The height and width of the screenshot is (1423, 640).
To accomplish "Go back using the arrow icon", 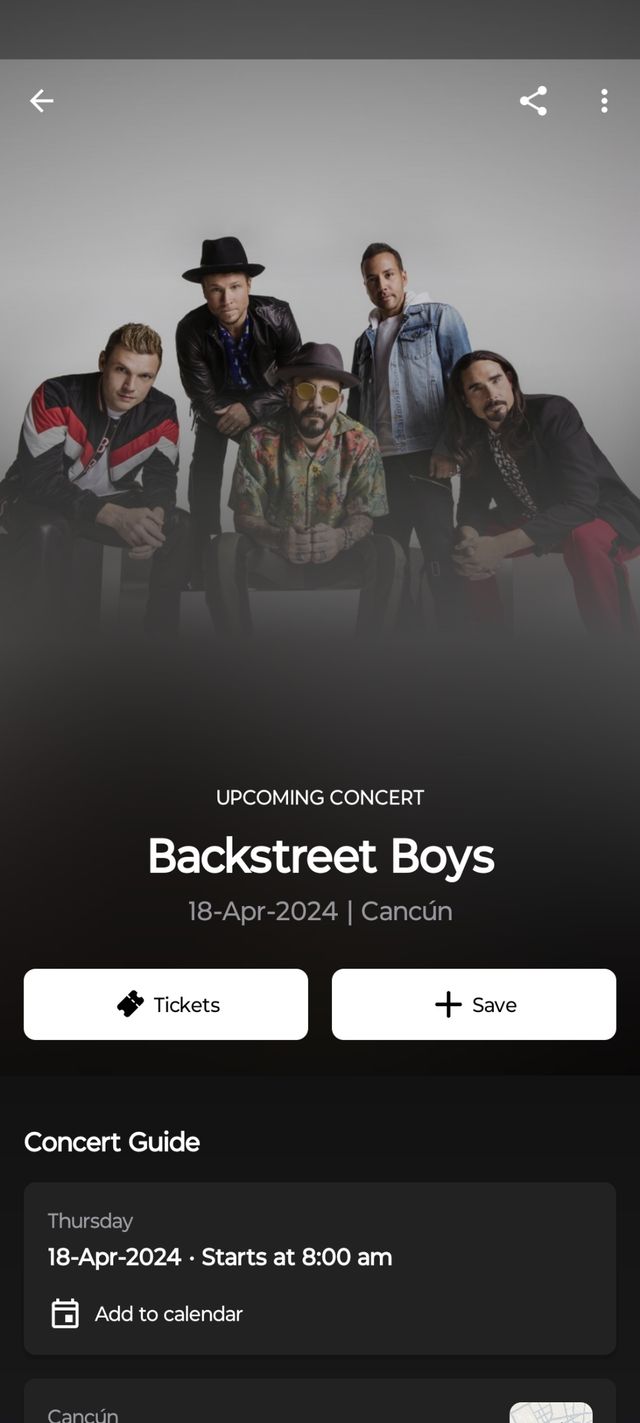I will click(x=41, y=101).
